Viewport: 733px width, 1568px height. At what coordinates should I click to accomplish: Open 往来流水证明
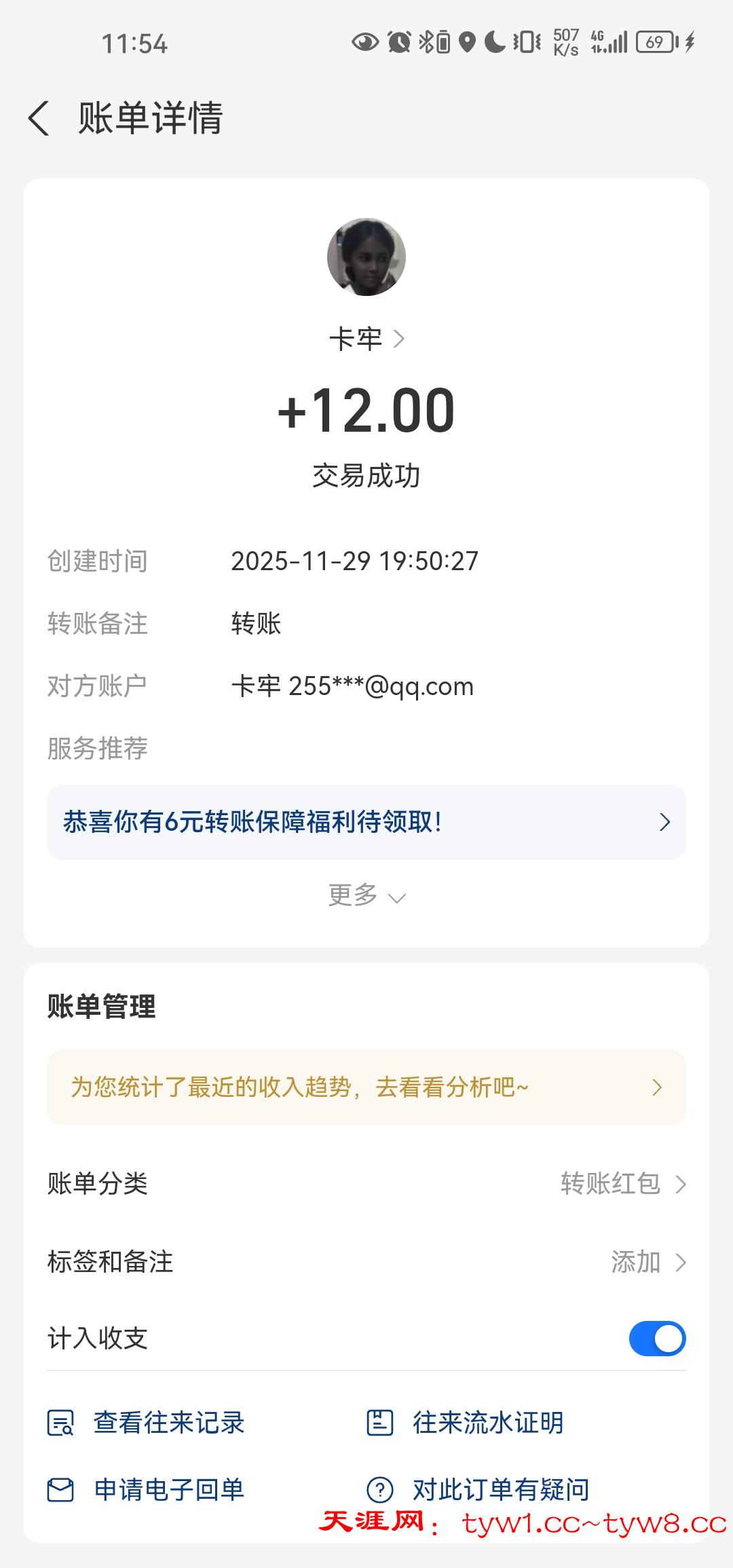click(x=466, y=1422)
